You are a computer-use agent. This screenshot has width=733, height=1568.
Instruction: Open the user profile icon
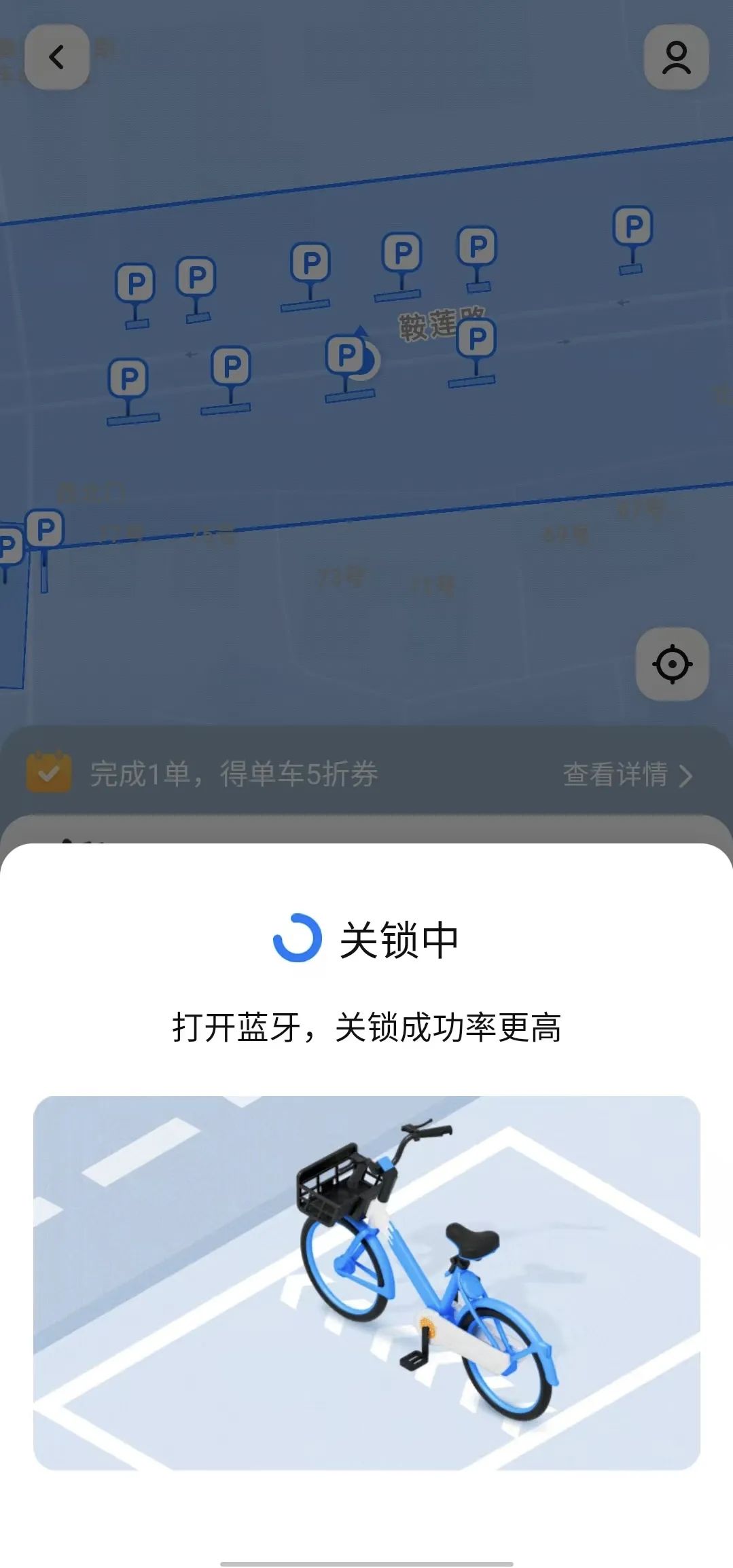pyautogui.click(x=675, y=58)
